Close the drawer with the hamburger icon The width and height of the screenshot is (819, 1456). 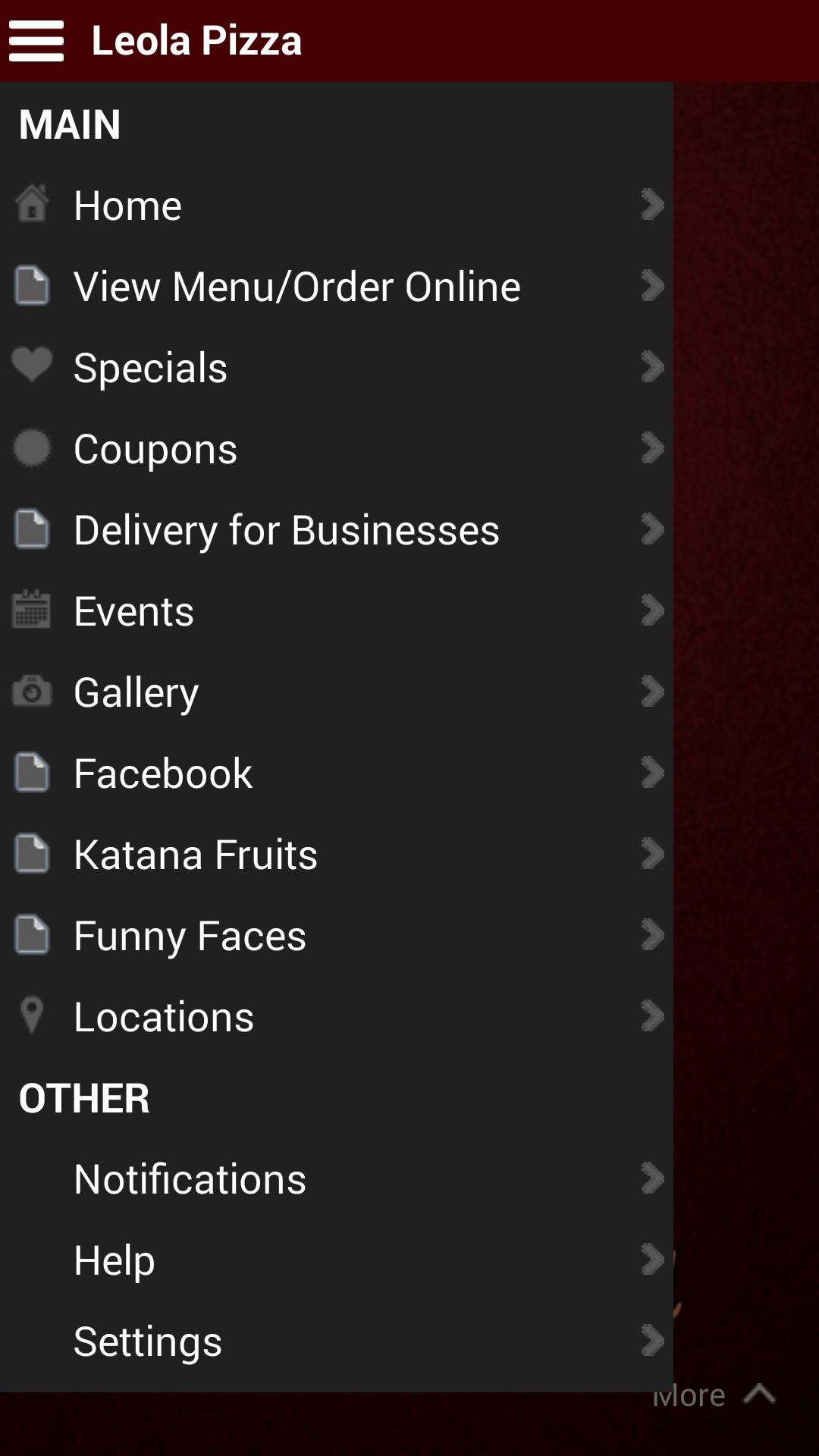(36, 41)
